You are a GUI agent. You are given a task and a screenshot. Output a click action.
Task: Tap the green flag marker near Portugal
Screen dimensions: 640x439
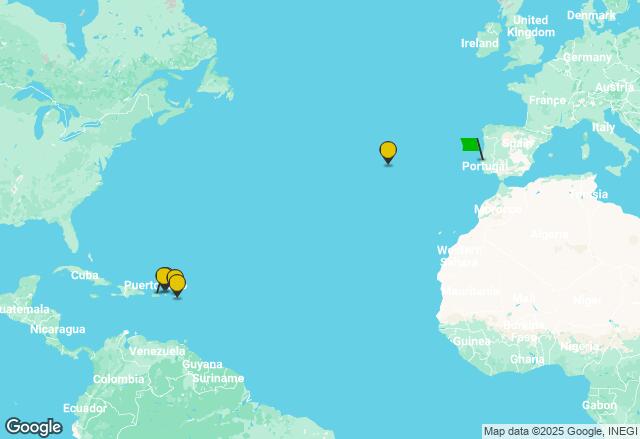(x=470, y=145)
